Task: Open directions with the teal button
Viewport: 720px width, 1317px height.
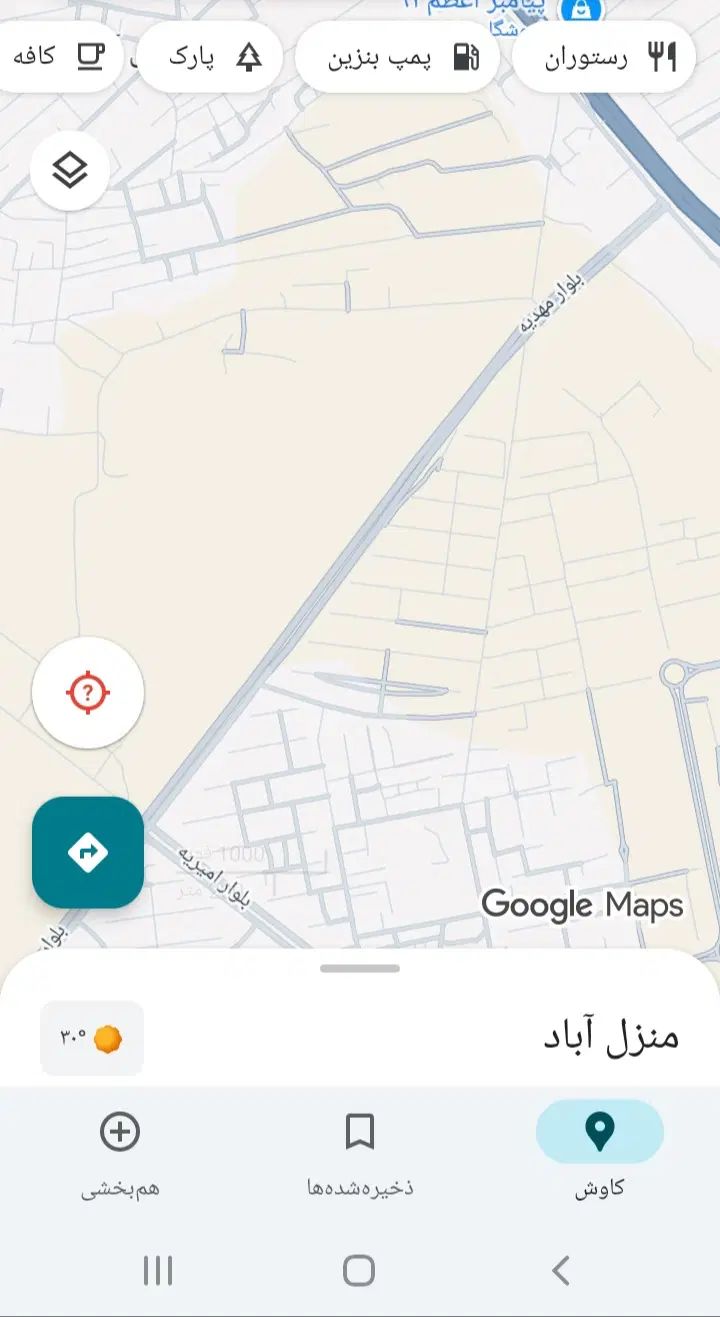Action: click(x=88, y=852)
